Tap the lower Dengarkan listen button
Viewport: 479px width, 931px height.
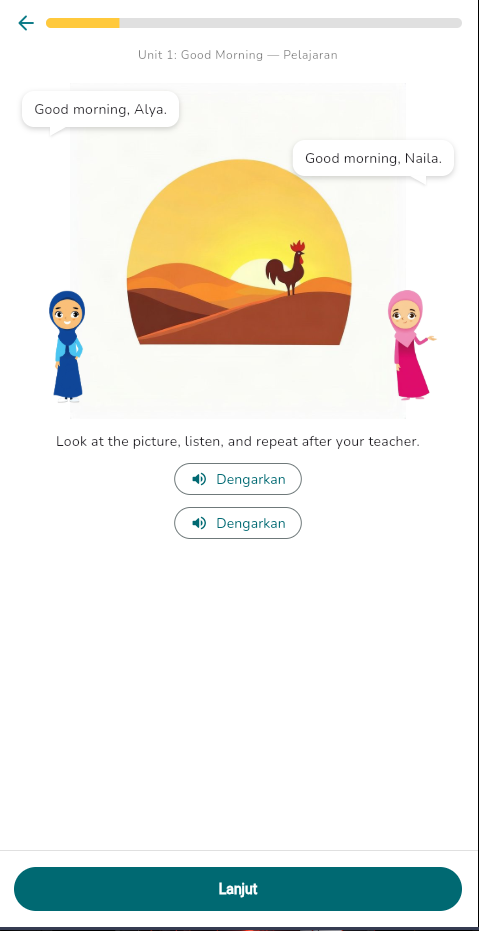coord(238,523)
